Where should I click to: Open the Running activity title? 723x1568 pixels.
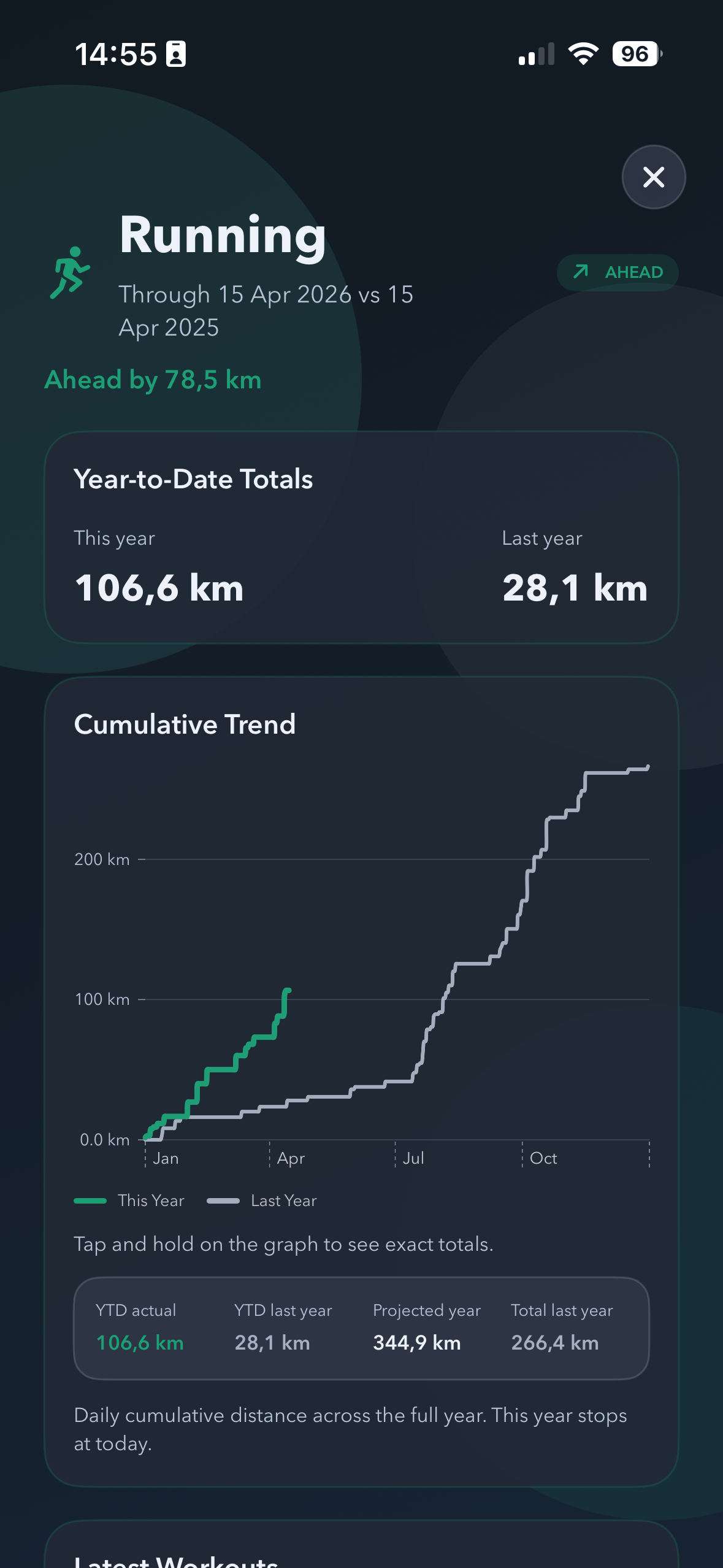[x=223, y=236]
